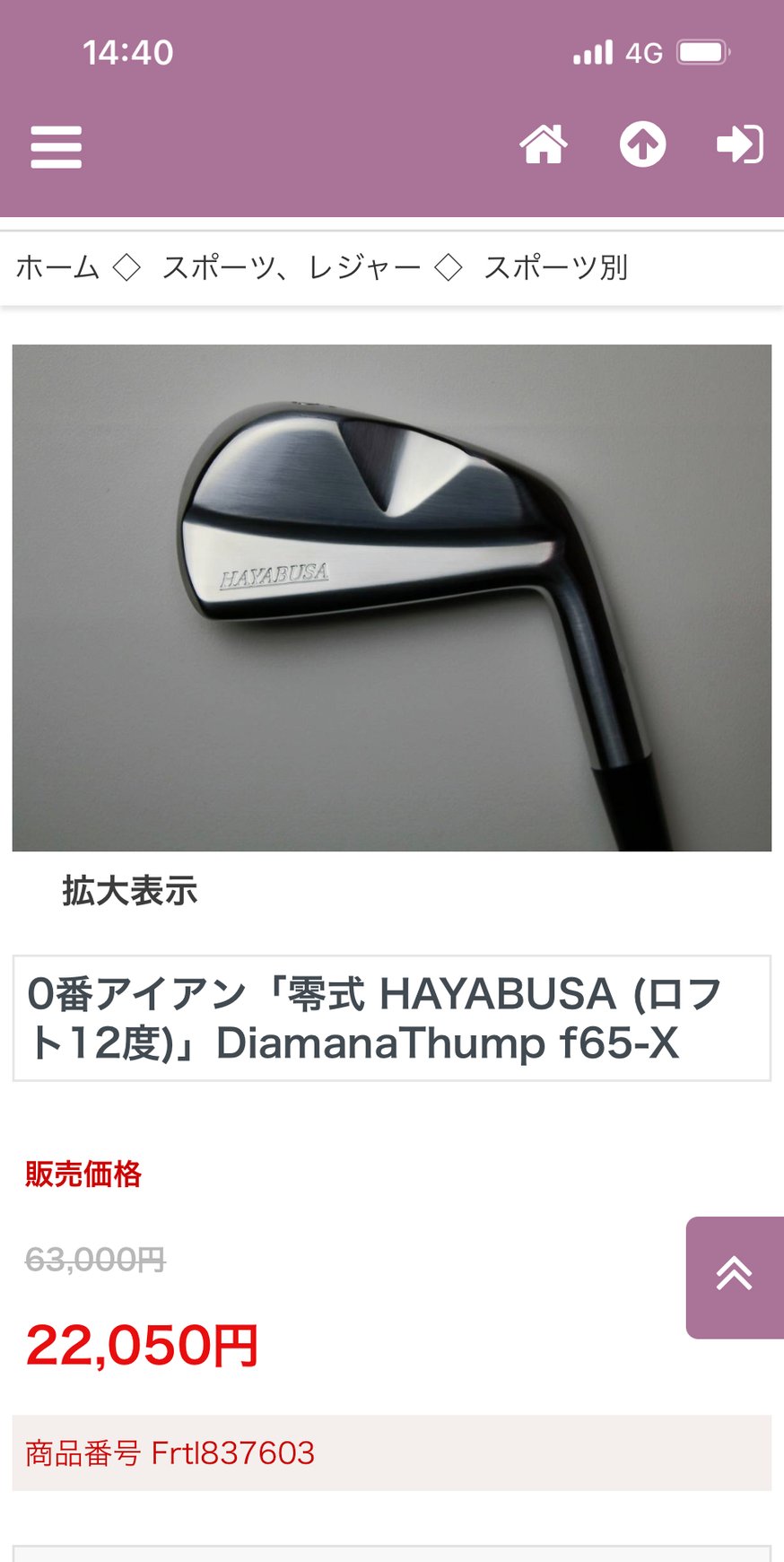
Task: Jump back to top with floating arrow button
Action: coord(735,1277)
